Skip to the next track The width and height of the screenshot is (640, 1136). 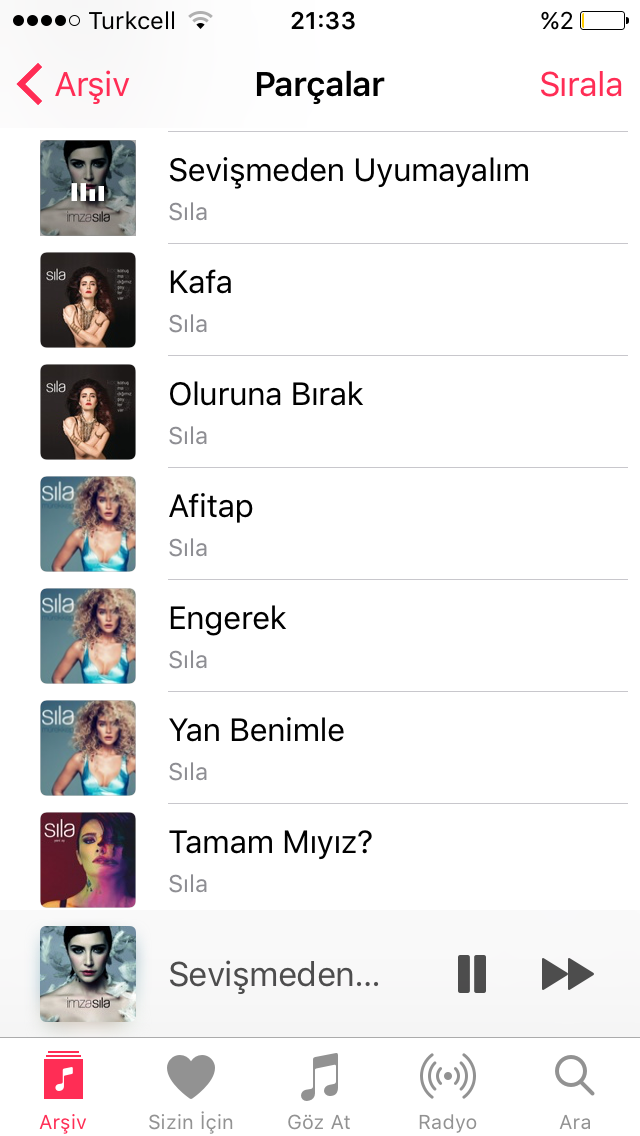tap(568, 974)
